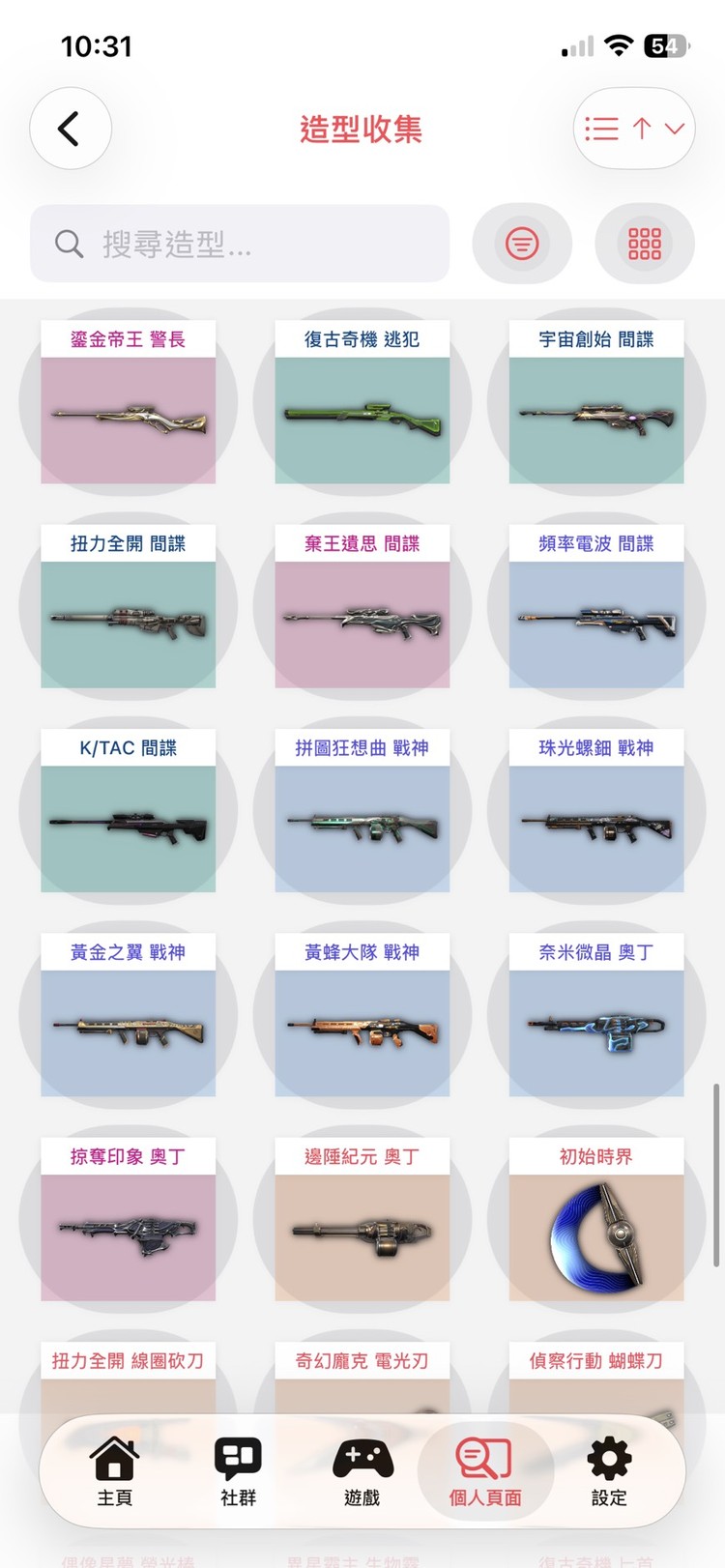Open the 初始時界 melee skin card

pos(596,1219)
